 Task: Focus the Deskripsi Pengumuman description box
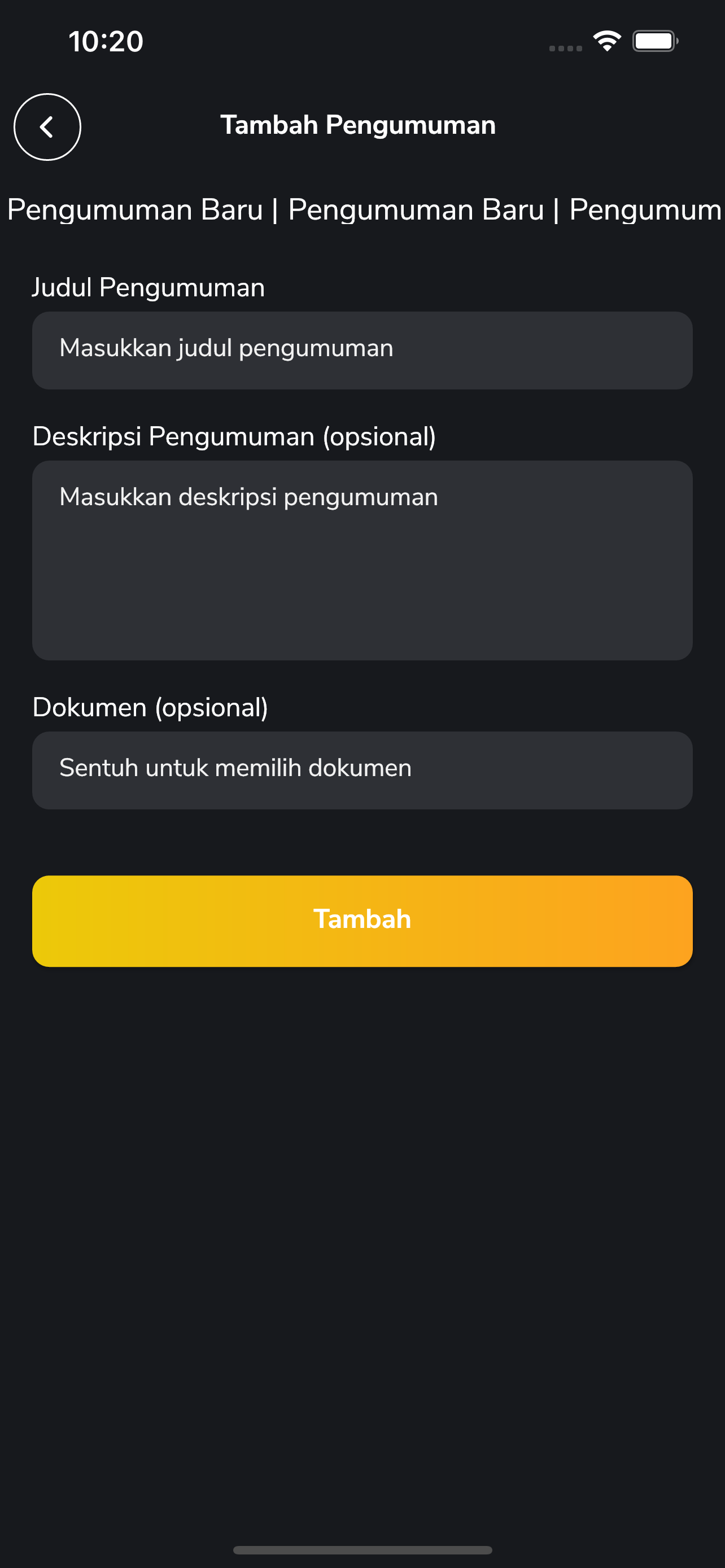coord(362,560)
